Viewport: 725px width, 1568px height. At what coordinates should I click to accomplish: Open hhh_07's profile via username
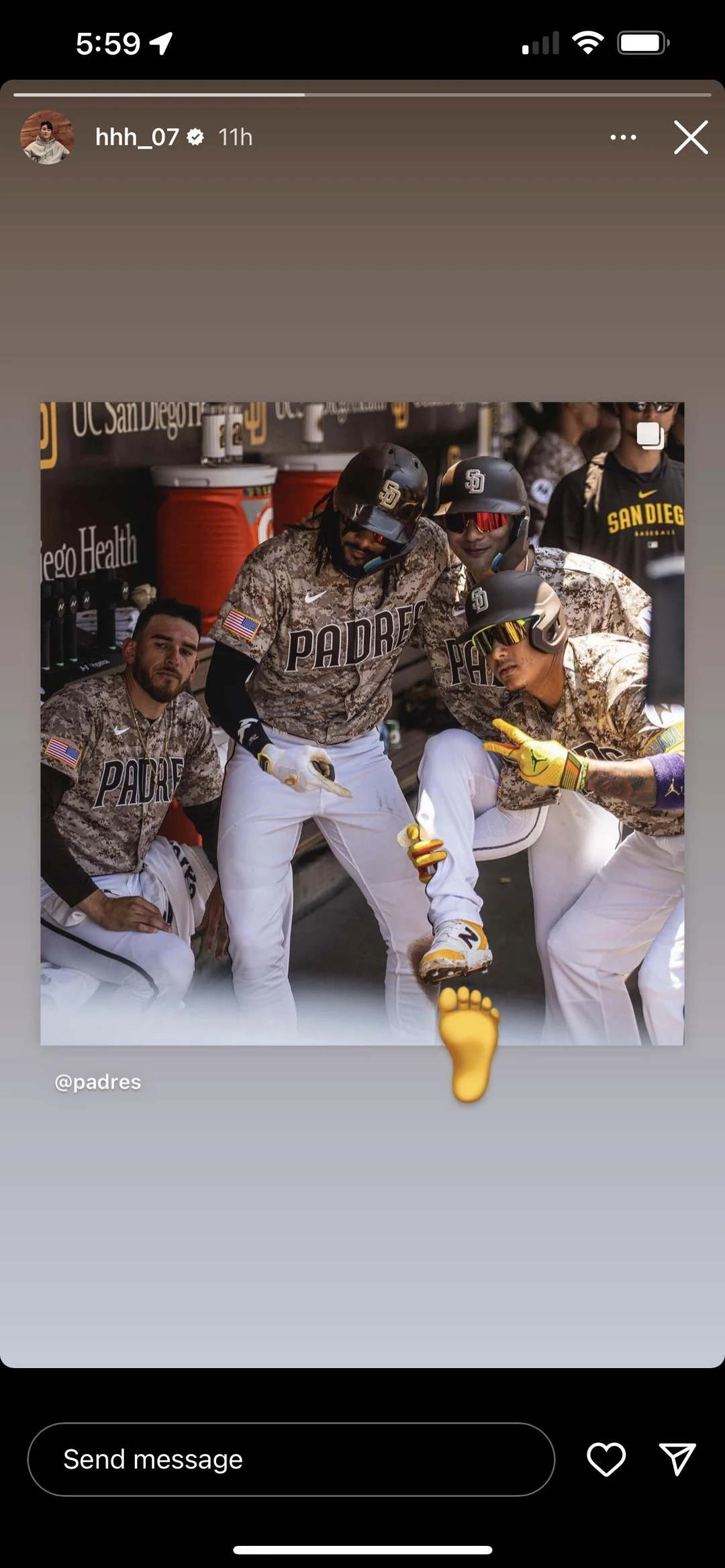[x=136, y=137]
